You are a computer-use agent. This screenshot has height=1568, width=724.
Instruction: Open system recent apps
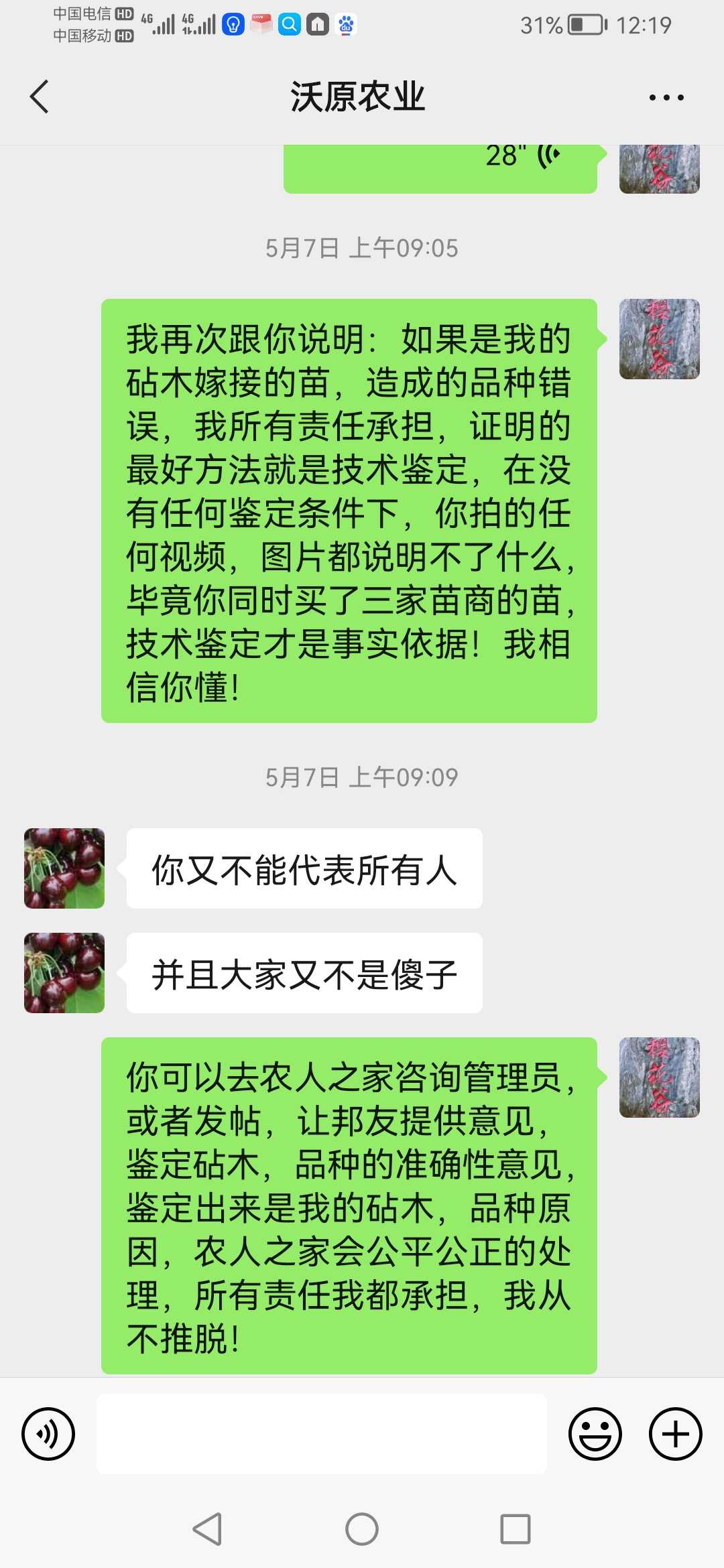(x=515, y=1529)
